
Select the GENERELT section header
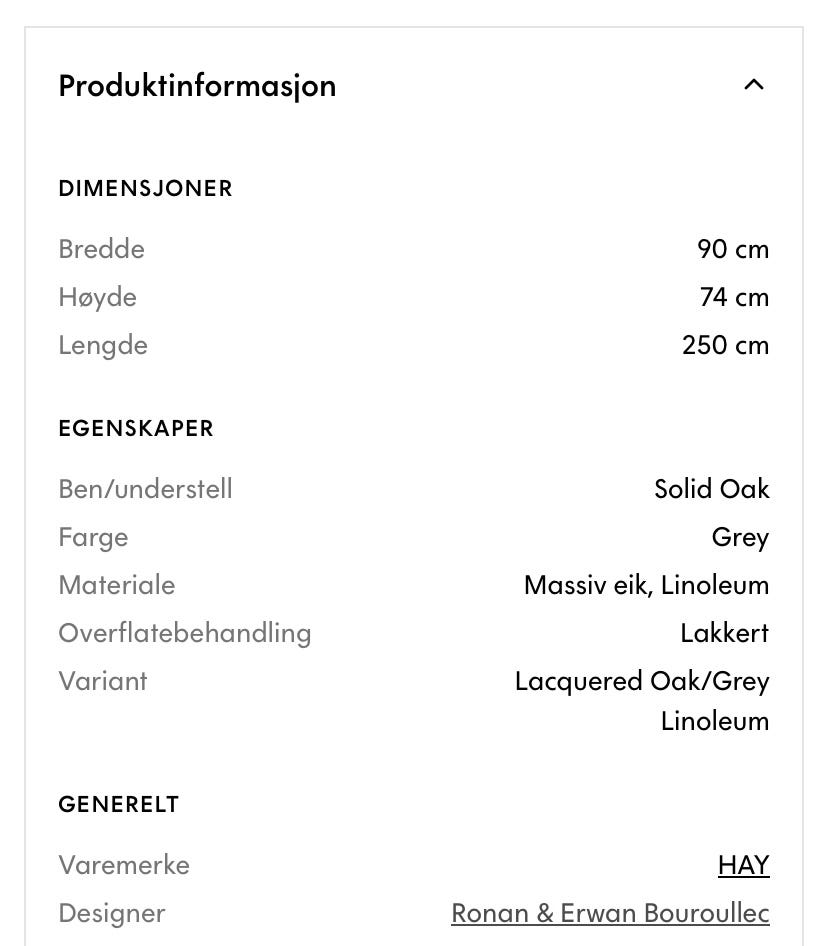[119, 803]
